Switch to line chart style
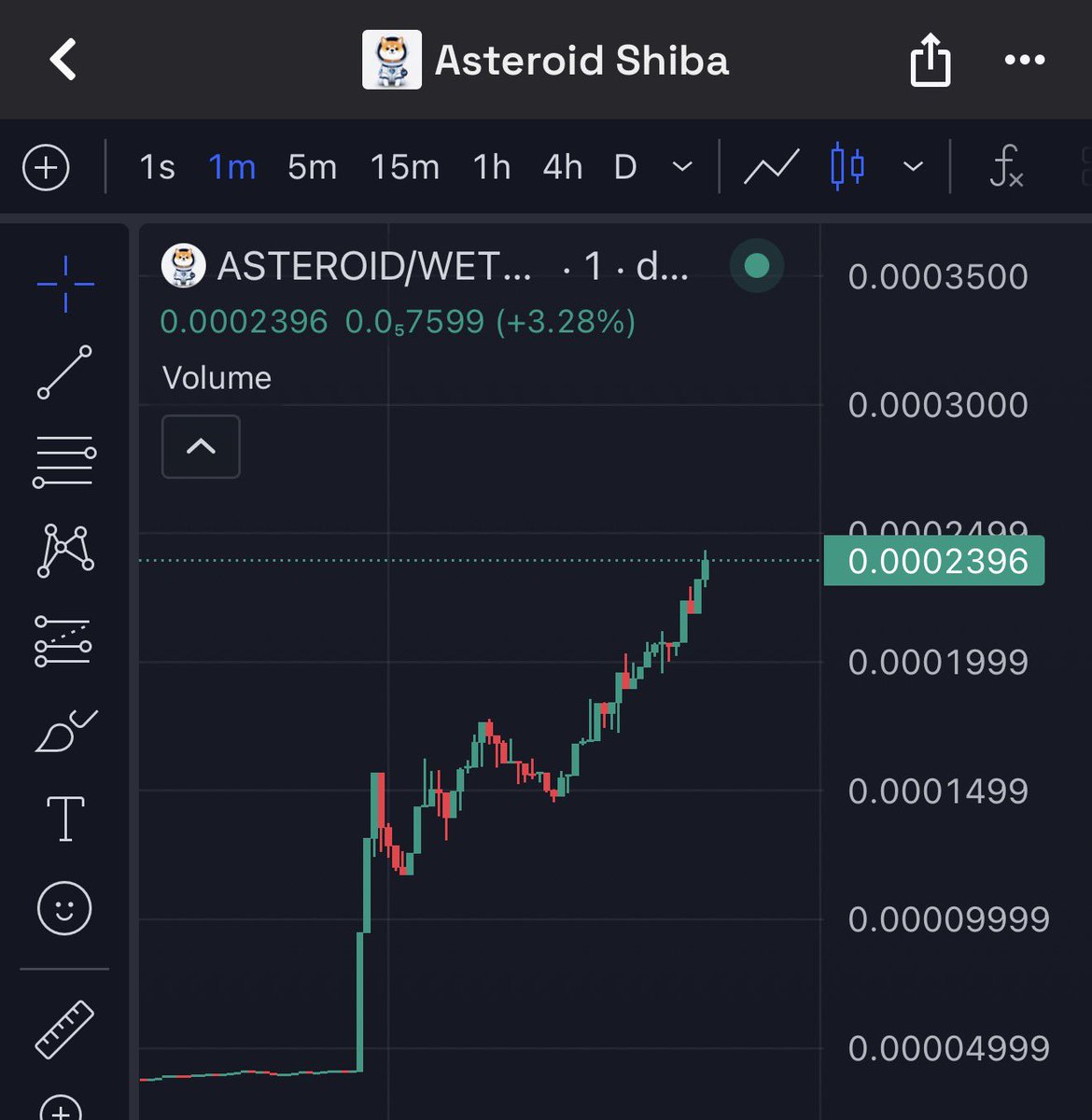Viewport: 1092px width, 1120px height. [x=771, y=168]
